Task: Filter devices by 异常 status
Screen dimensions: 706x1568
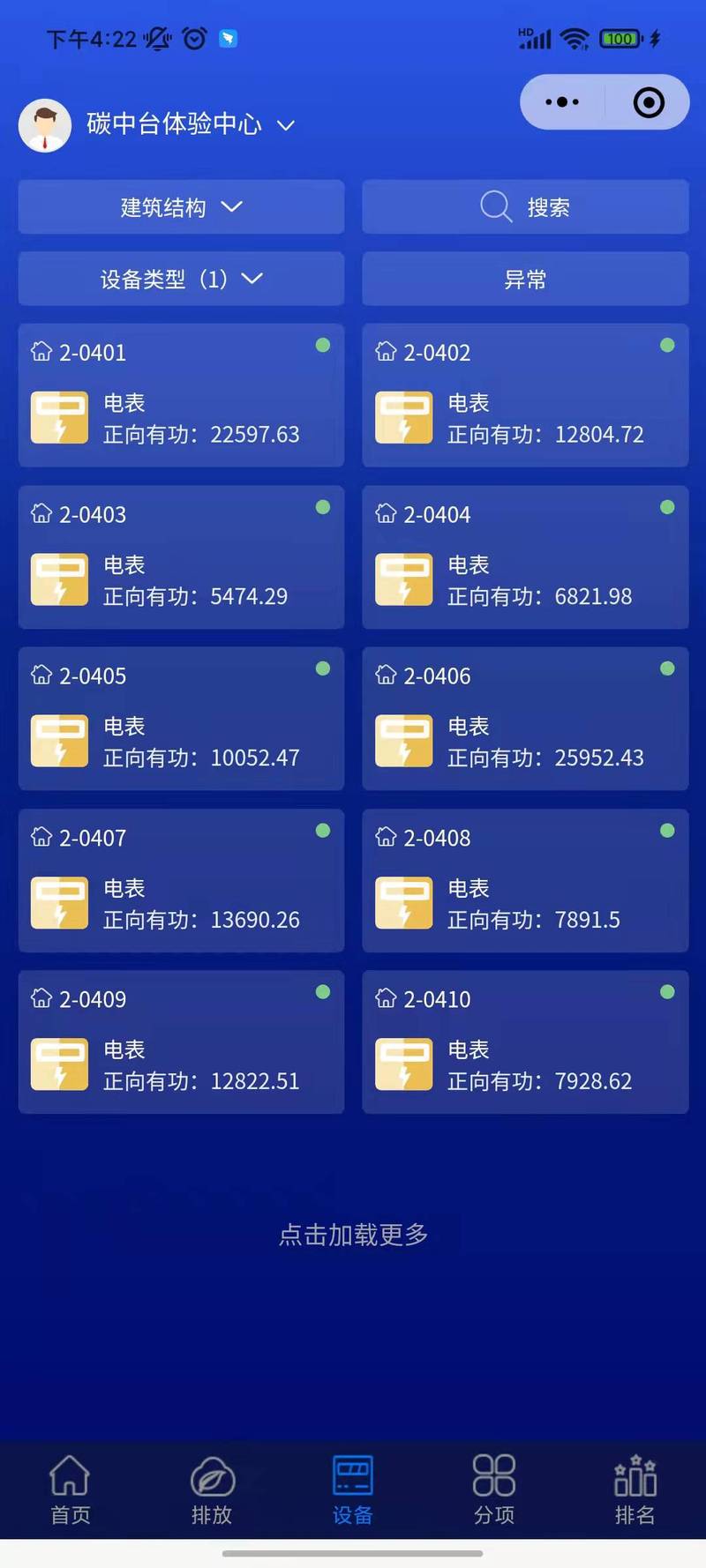Action: pyautogui.click(x=525, y=279)
